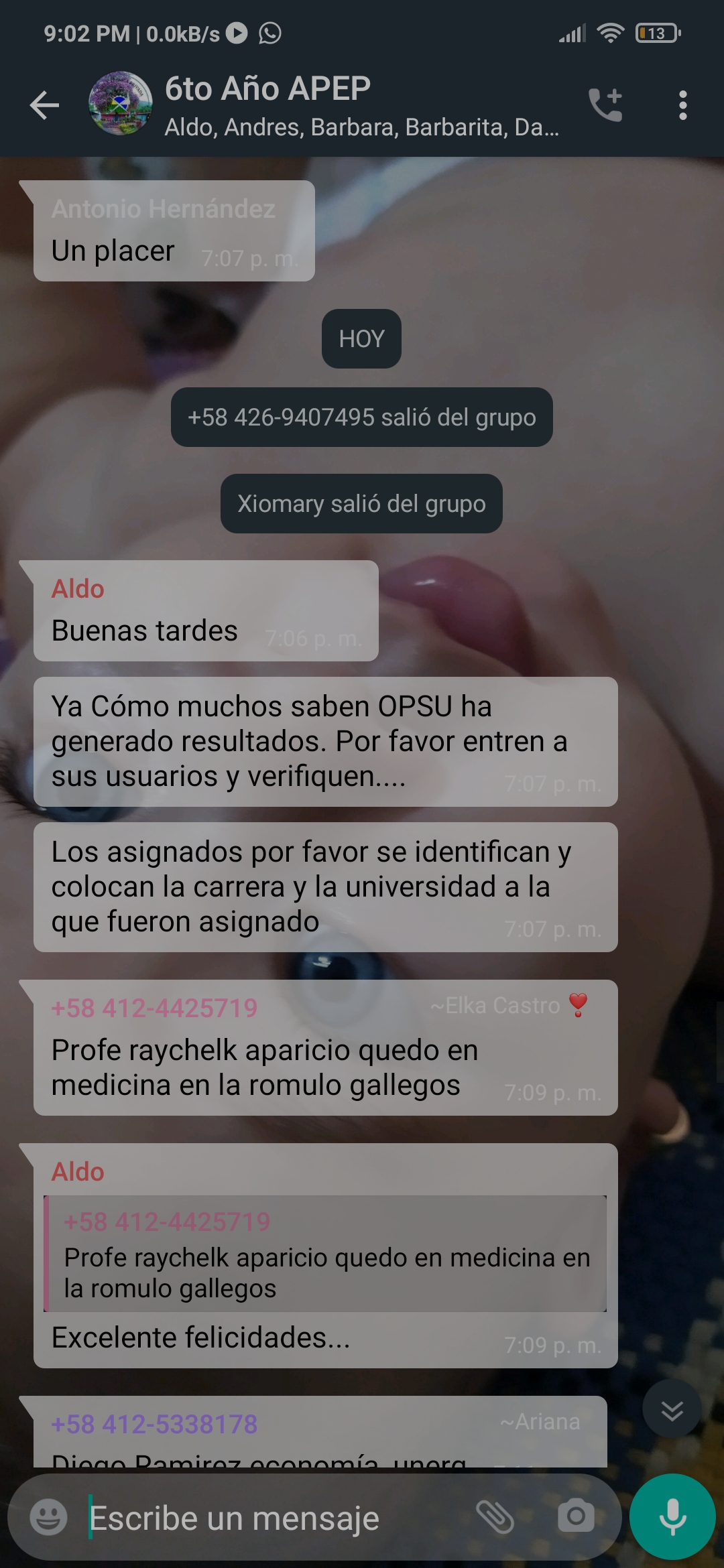Open the camera from message bar

pyautogui.click(x=576, y=1517)
